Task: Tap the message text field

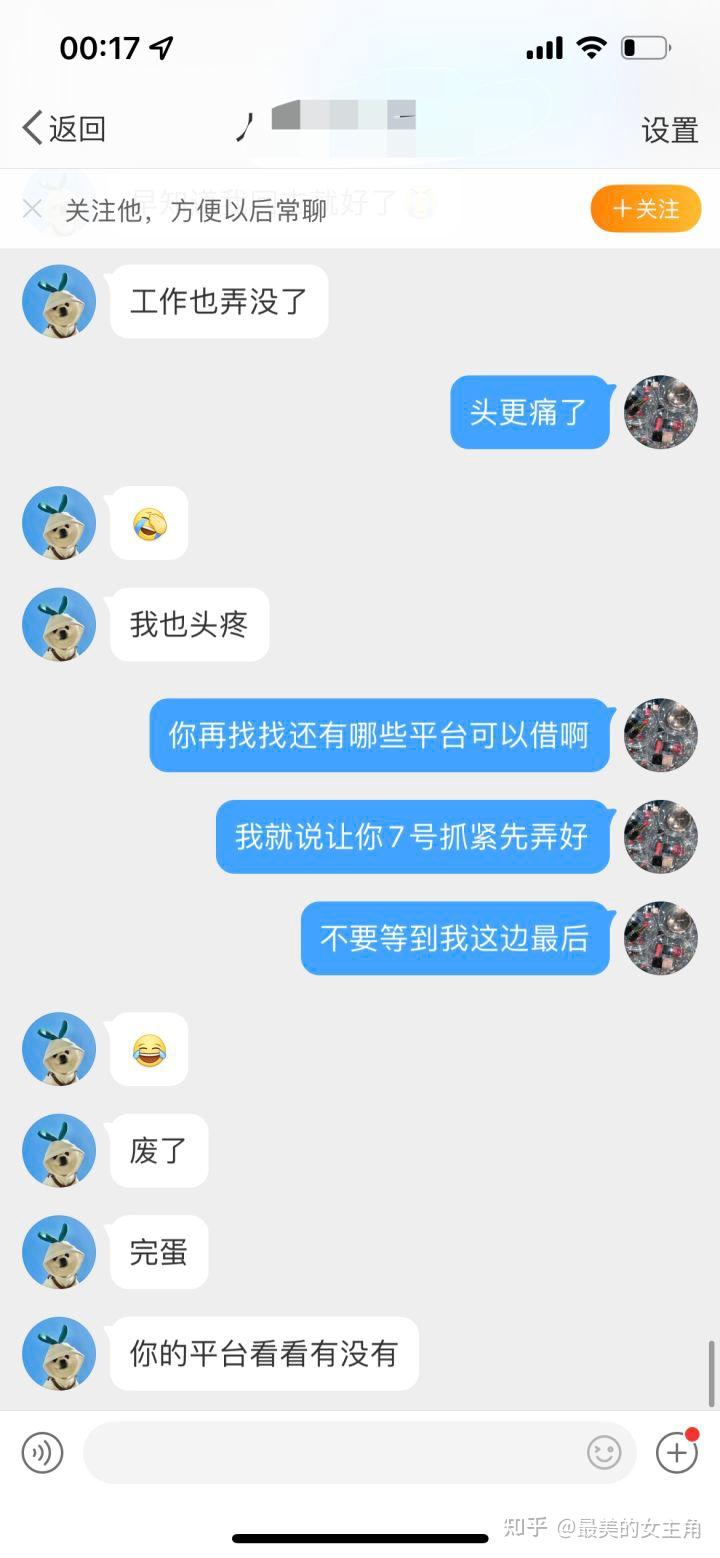Action: [330, 1453]
